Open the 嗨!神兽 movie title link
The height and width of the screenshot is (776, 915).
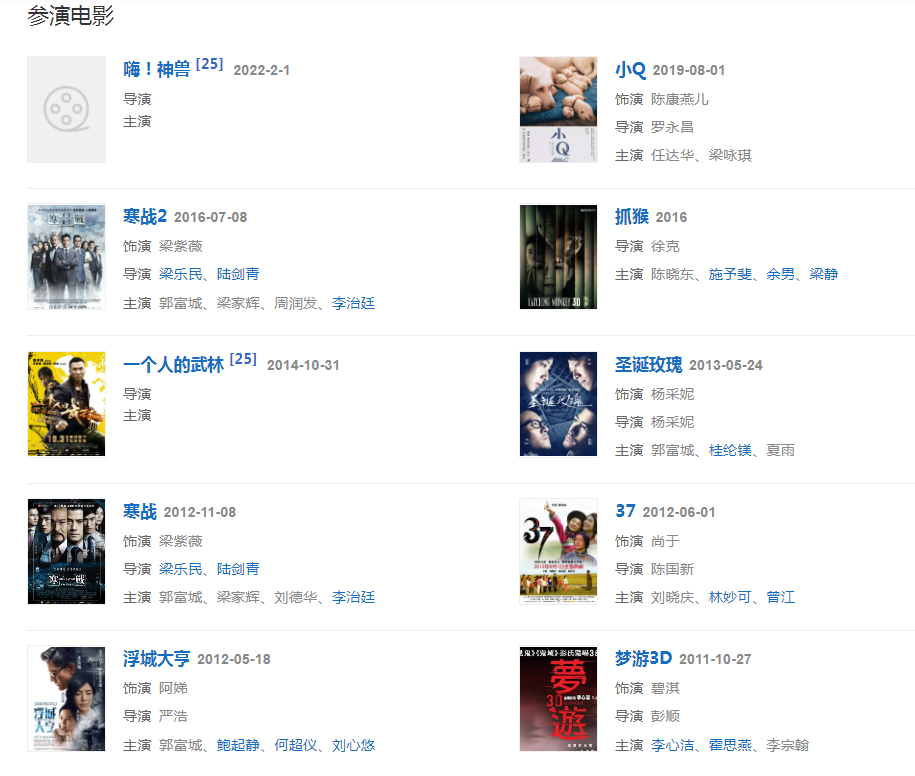(156, 70)
